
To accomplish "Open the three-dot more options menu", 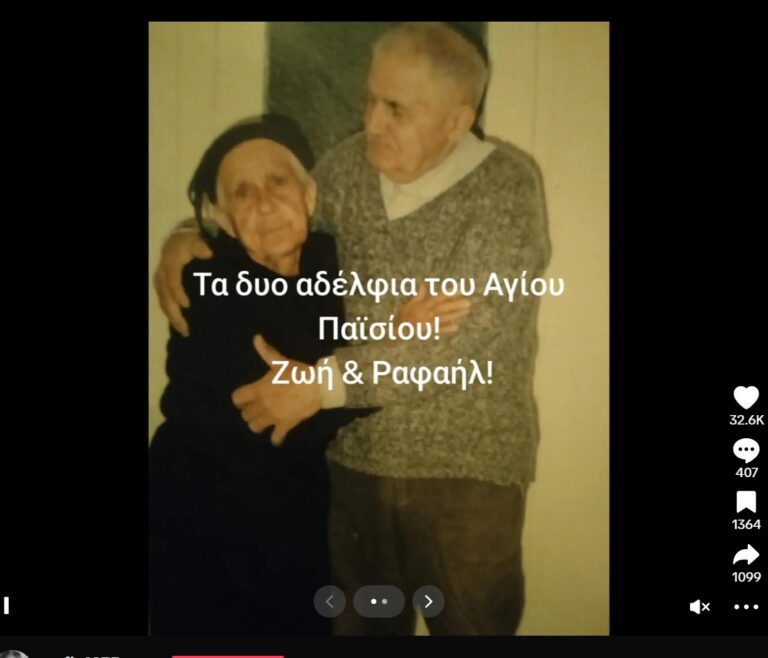I will click(746, 607).
